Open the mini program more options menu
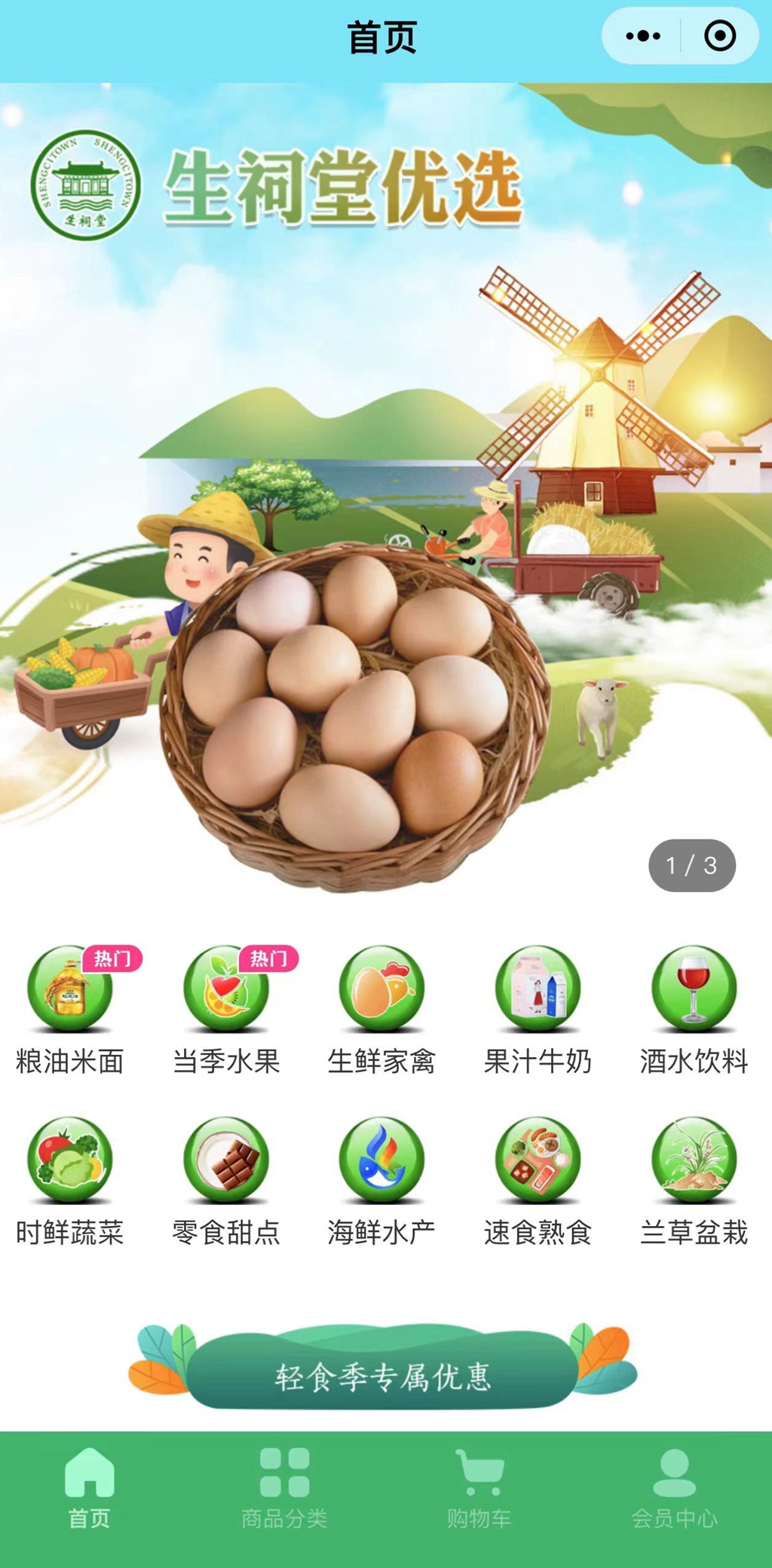The height and width of the screenshot is (1568, 772). [x=642, y=36]
